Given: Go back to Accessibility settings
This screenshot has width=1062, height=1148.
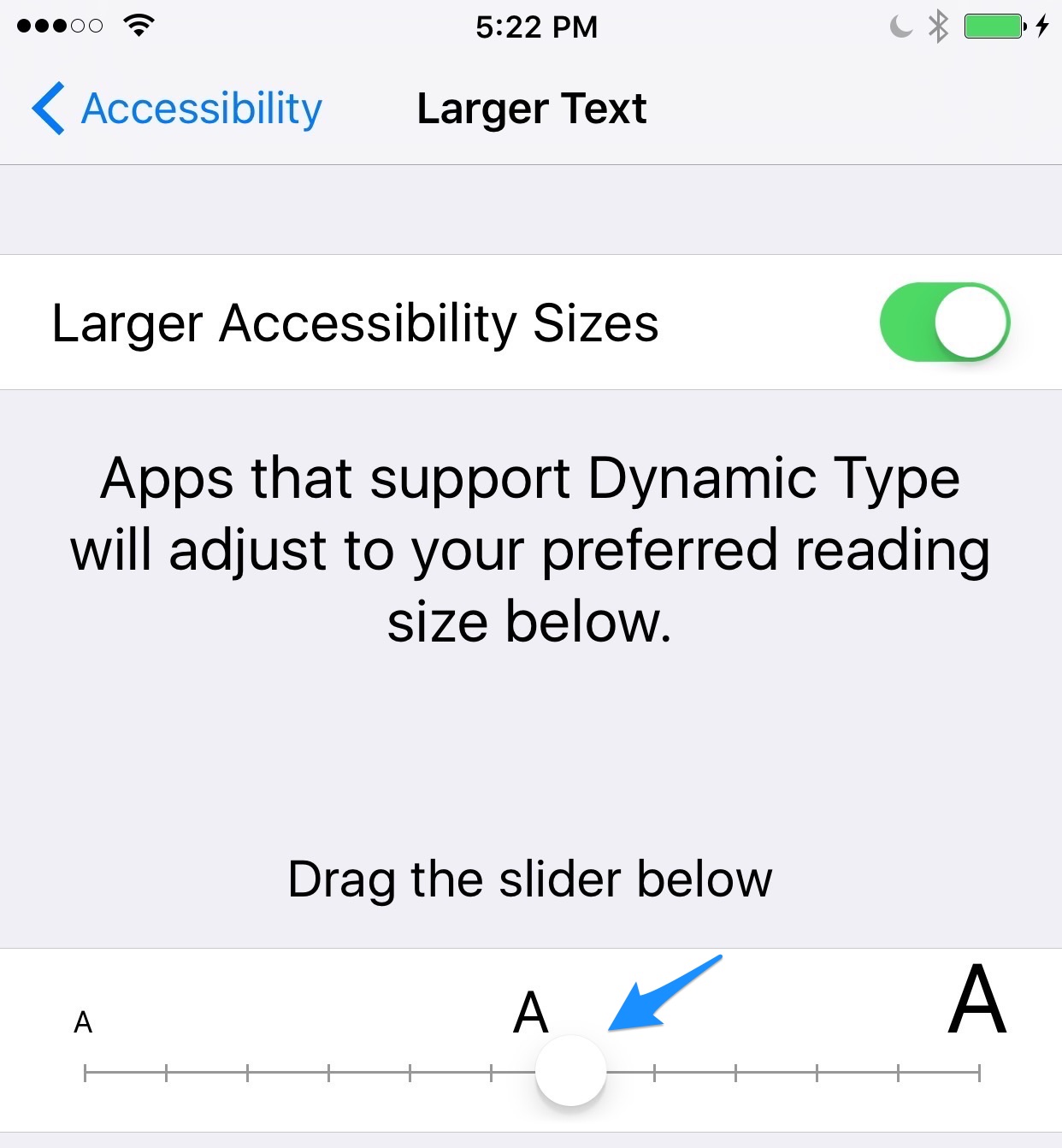Looking at the screenshot, I should (177, 109).
